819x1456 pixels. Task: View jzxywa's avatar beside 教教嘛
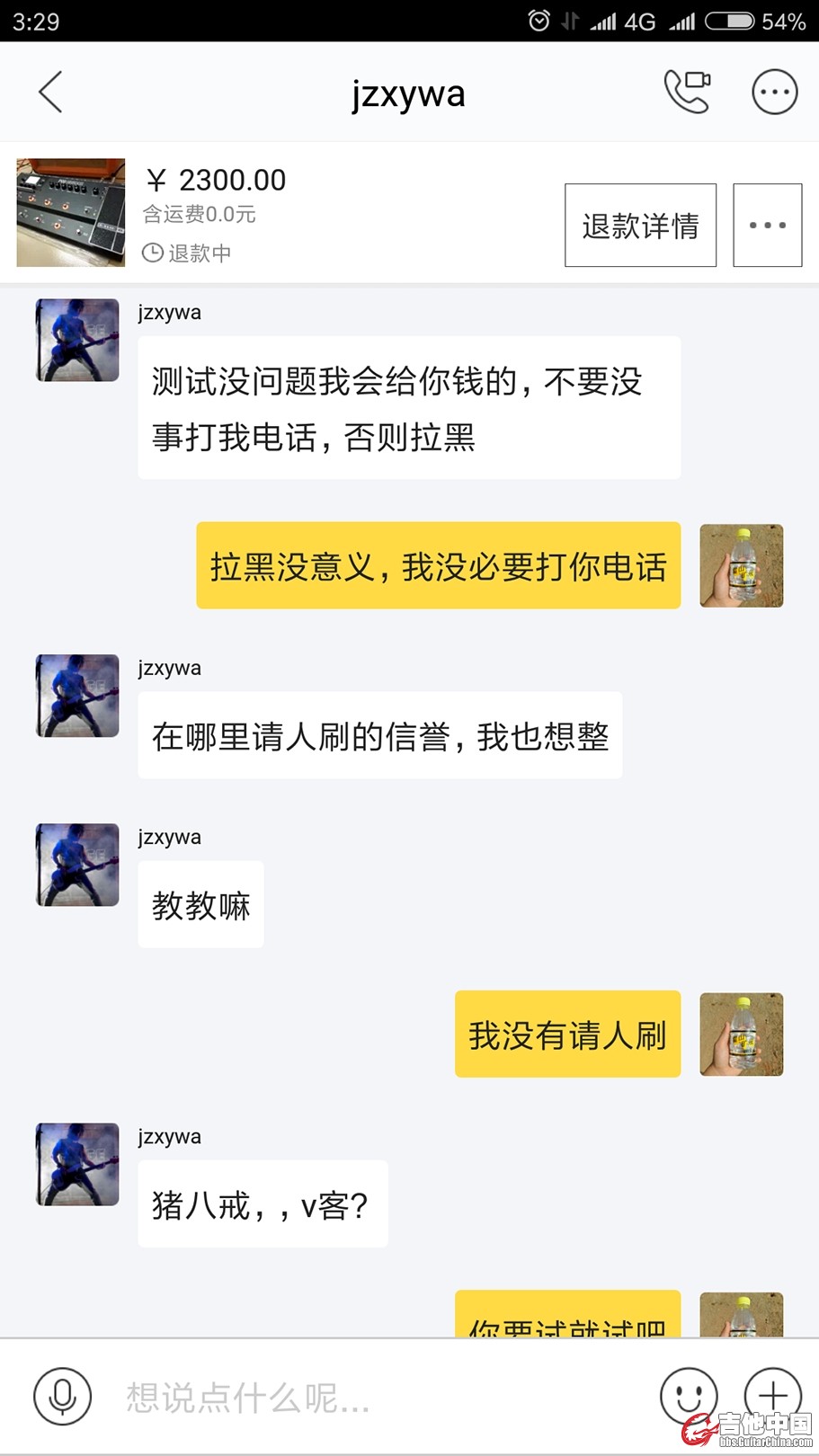click(77, 865)
